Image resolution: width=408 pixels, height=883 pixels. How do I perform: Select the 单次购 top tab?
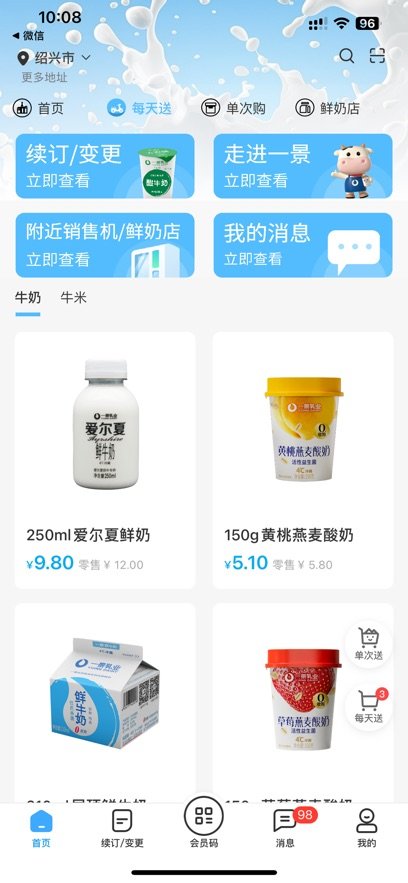tap(234, 108)
